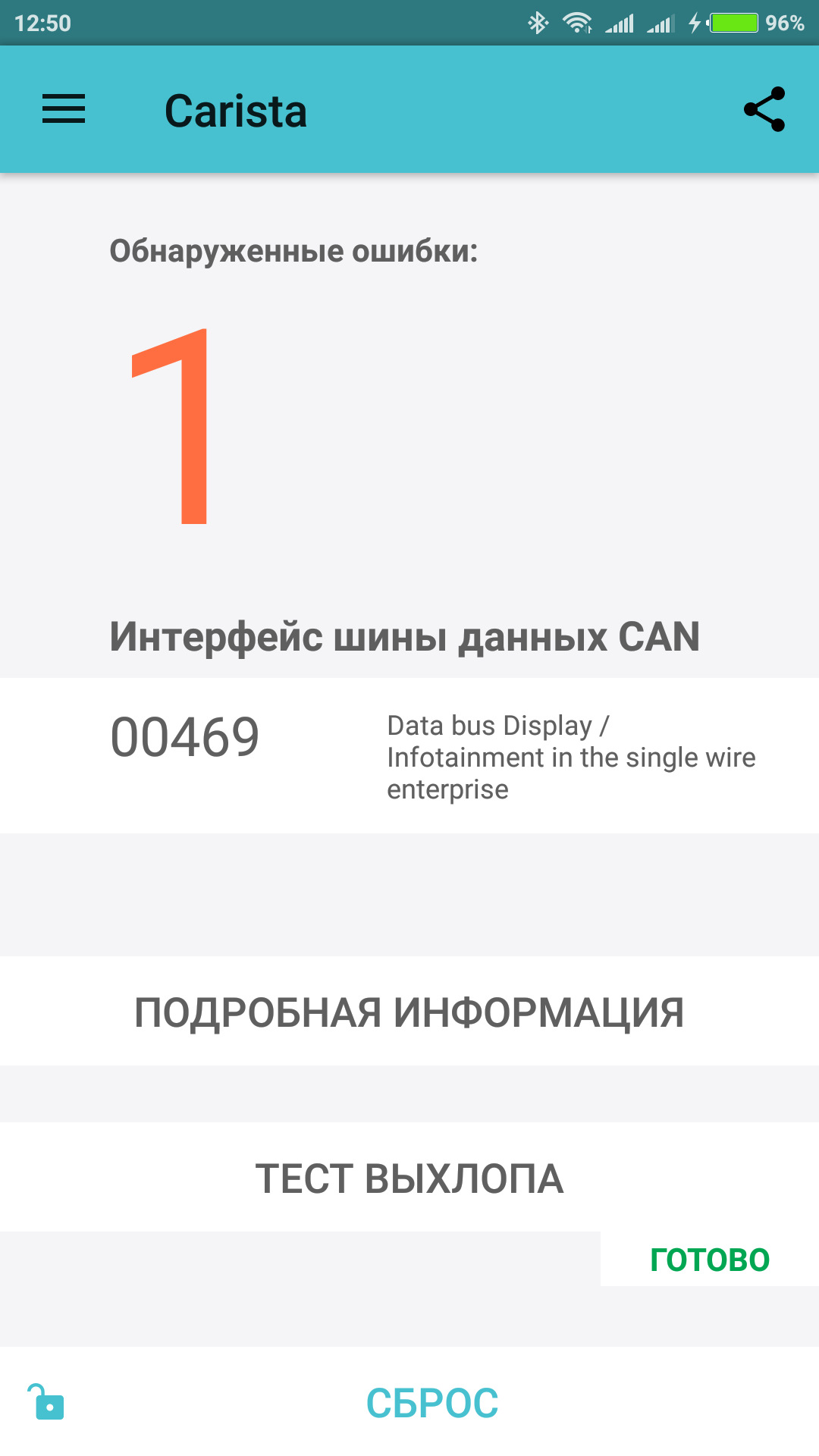Tap the unlock padlock icon
Image resolution: width=819 pixels, height=1456 pixels.
46,1402
